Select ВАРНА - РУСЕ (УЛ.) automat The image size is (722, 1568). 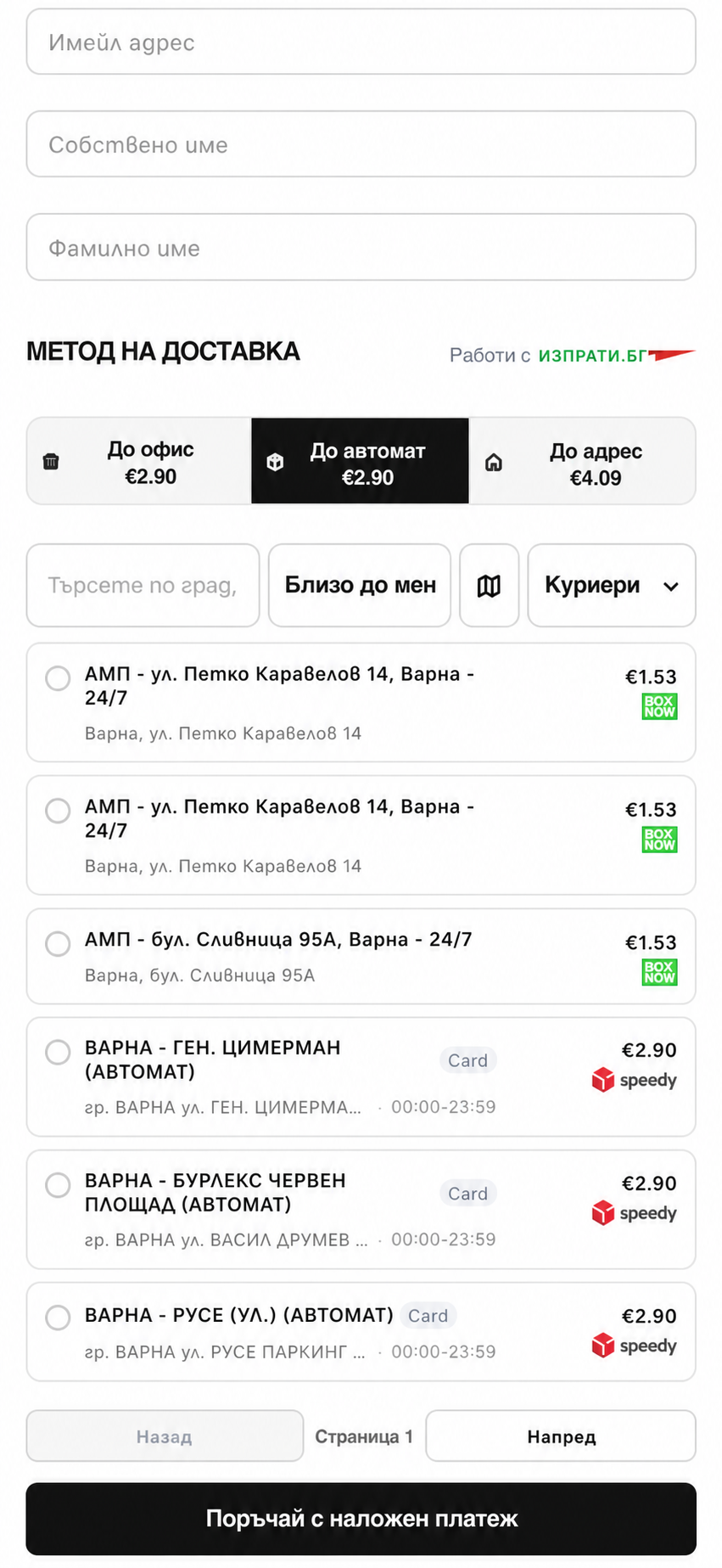[361, 1331]
